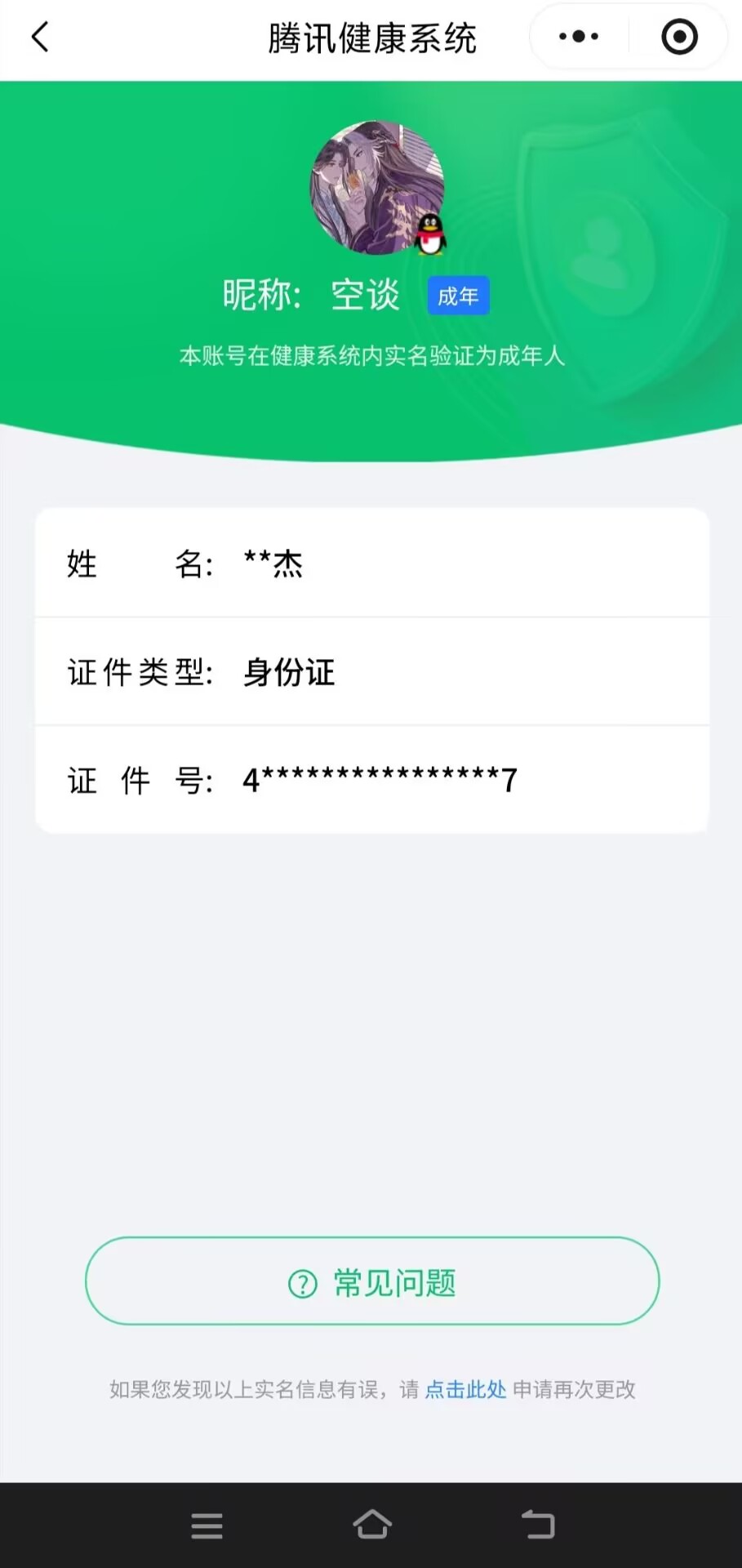The width and height of the screenshot is (742, 1568).
Task: Close the mini program with the circle icon
Action: click(679, 37)
